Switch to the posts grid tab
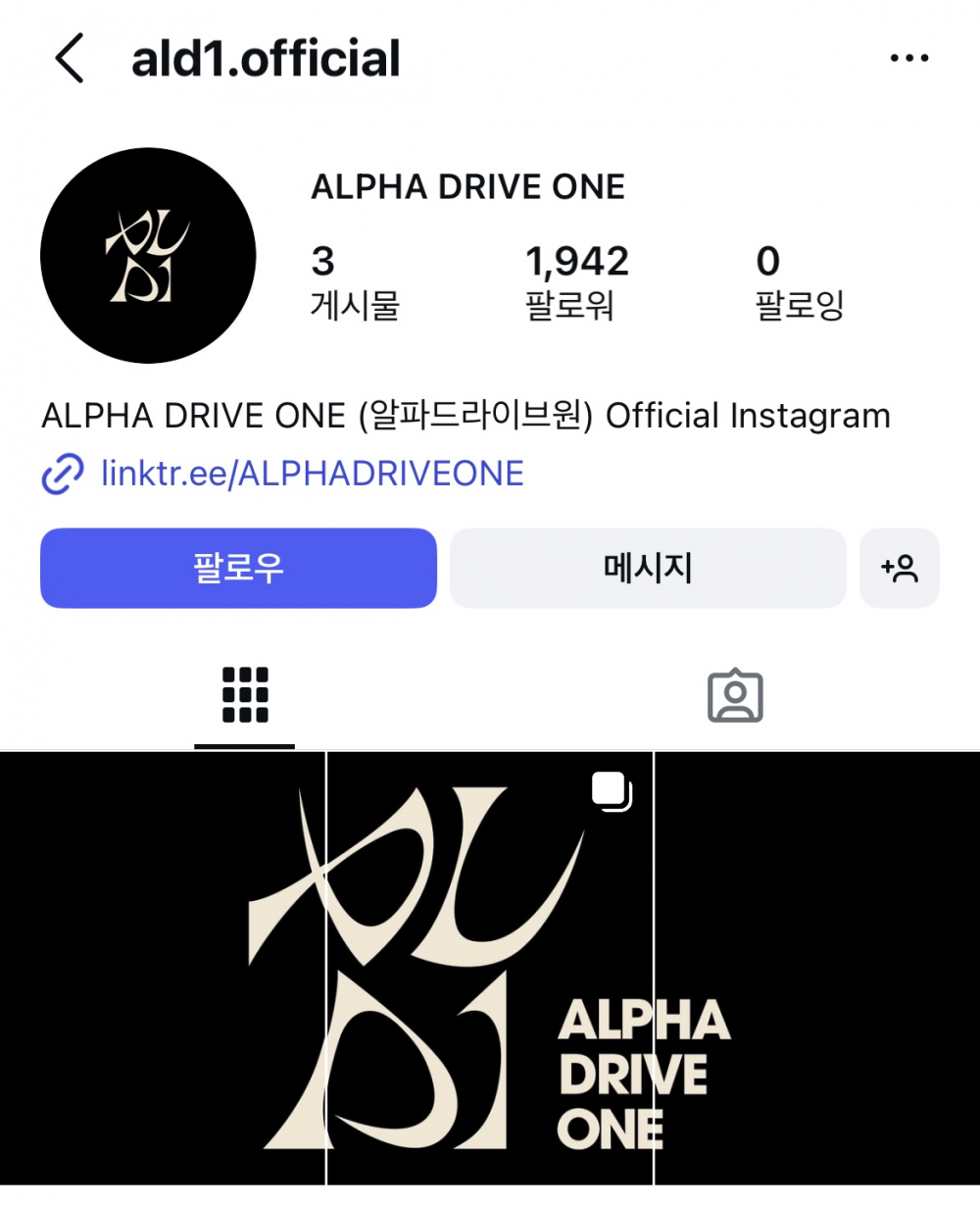The width and height of the screenshot is (980, 1206). click(x=245, y=695)
